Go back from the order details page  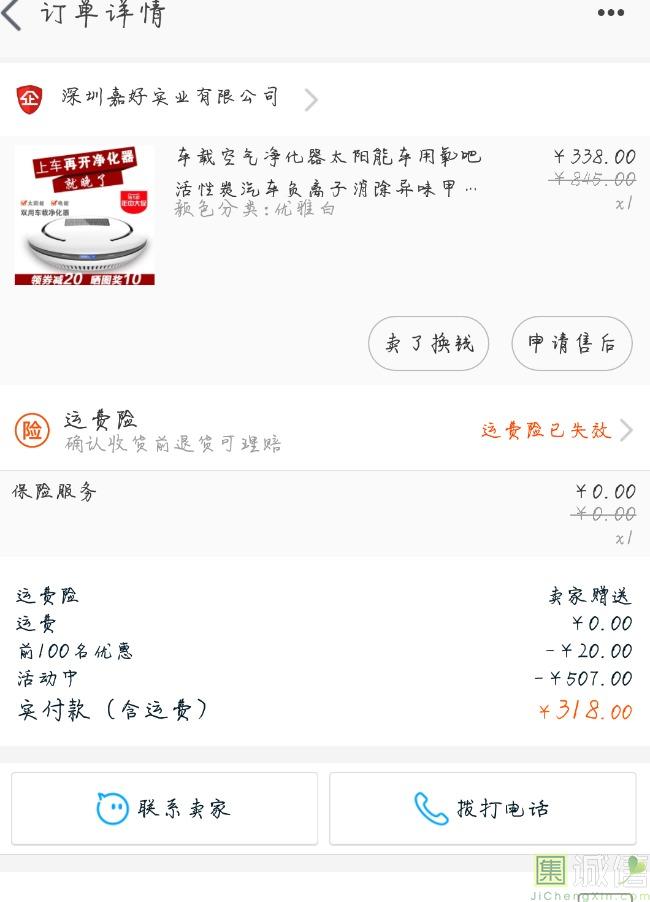tap(14, 15)
